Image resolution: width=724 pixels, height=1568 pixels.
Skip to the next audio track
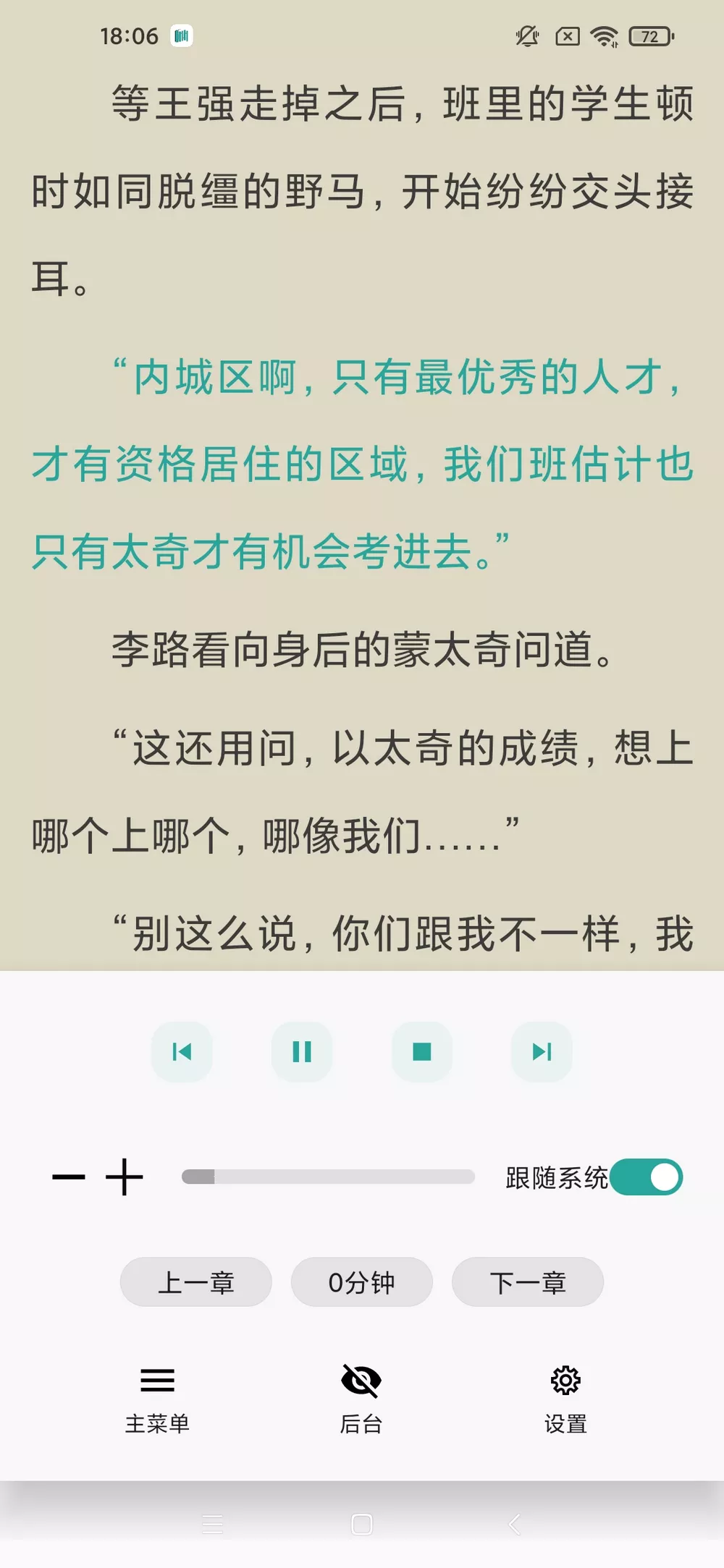click(542, 1053)
